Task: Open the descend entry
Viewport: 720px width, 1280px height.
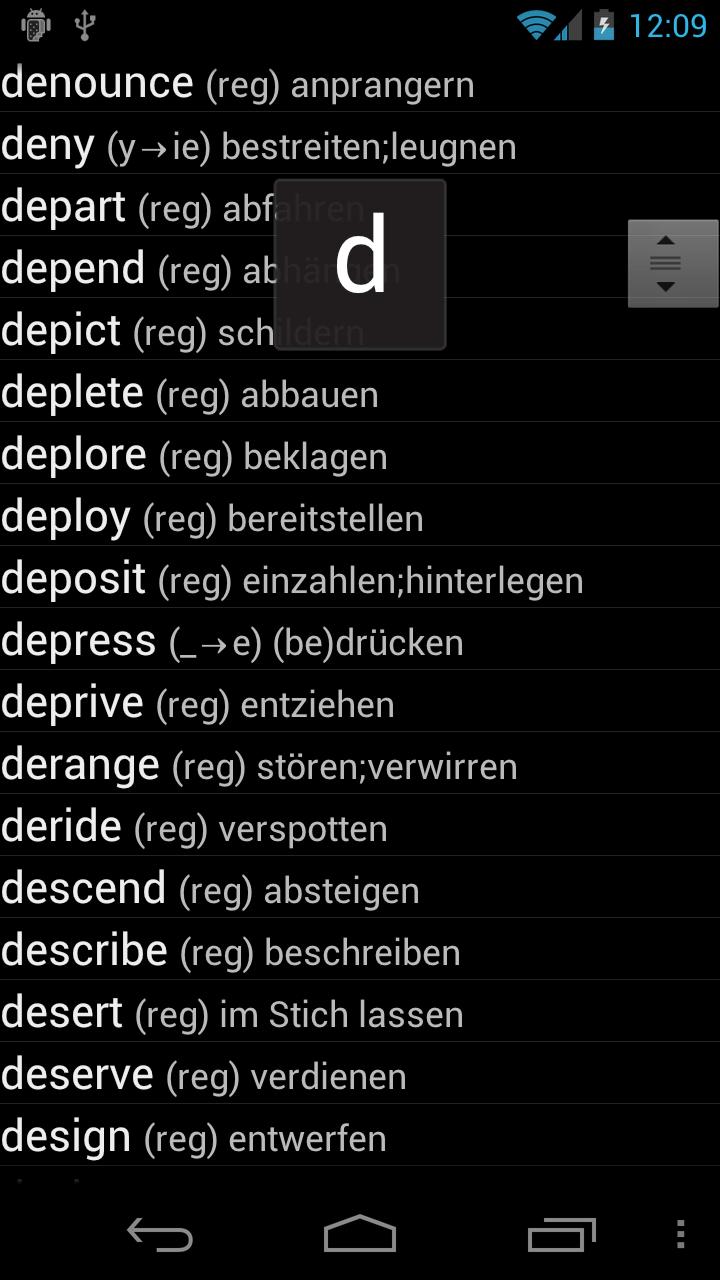Action: click(x=210, y=889)
